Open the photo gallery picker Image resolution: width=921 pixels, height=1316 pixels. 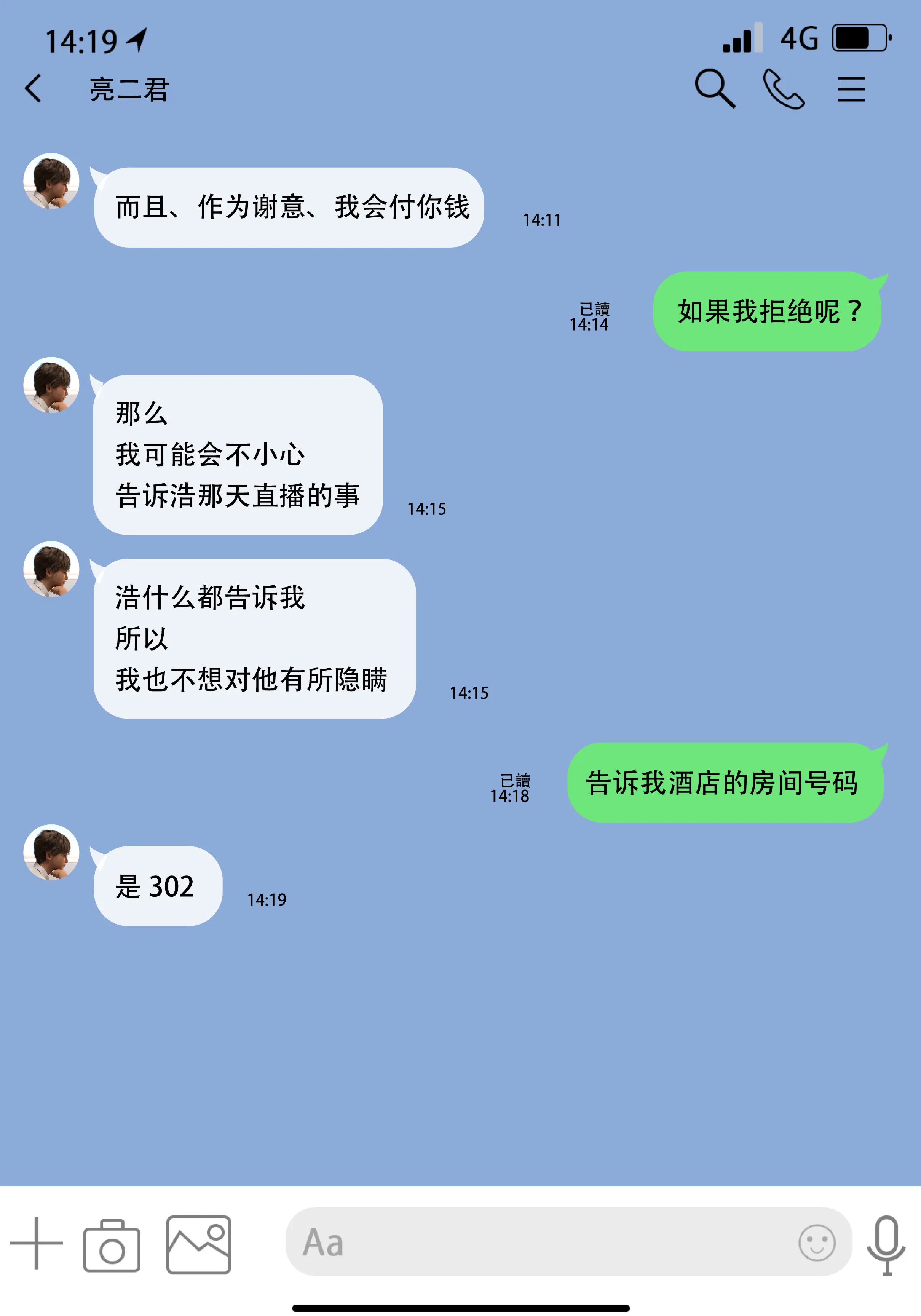198,1244
